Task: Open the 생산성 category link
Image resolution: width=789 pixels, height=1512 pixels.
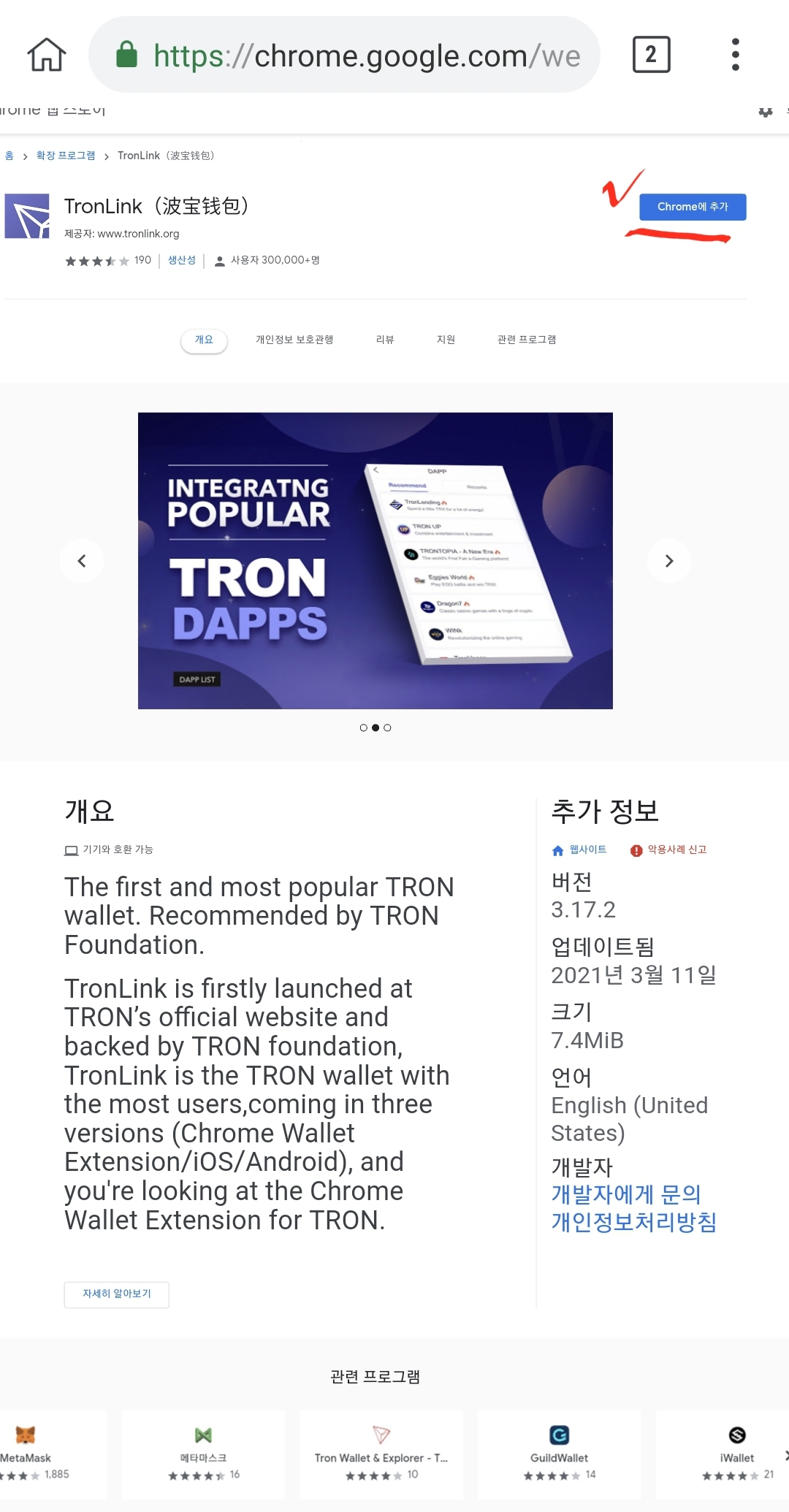Action: pos(182,260)
